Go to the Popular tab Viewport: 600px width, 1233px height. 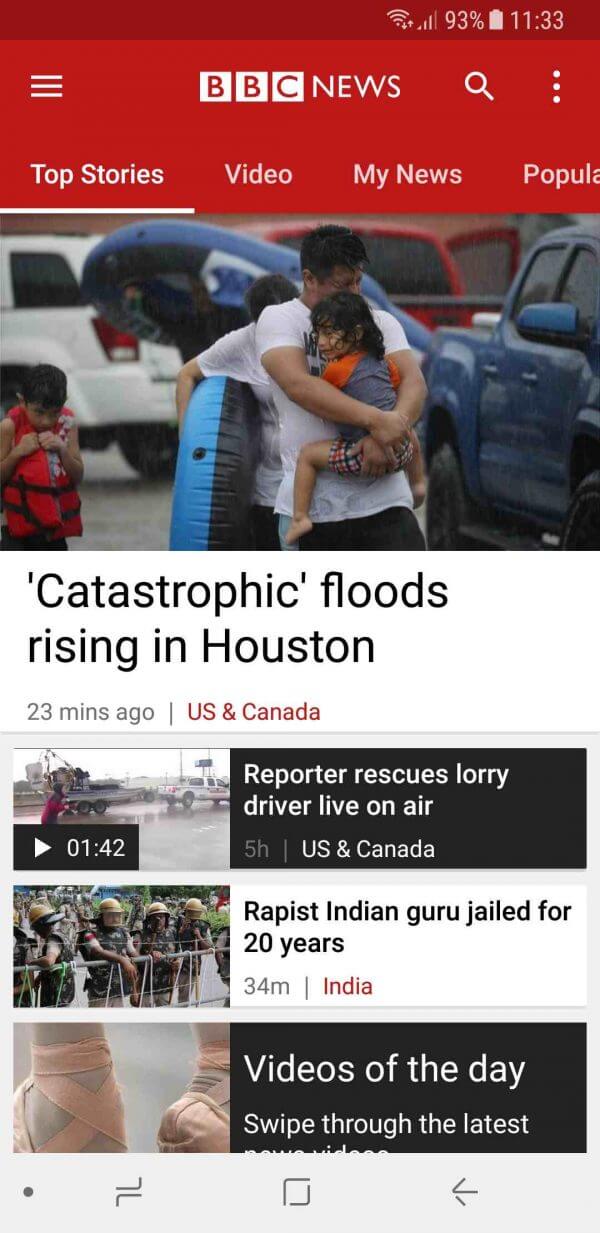point(561,174)
